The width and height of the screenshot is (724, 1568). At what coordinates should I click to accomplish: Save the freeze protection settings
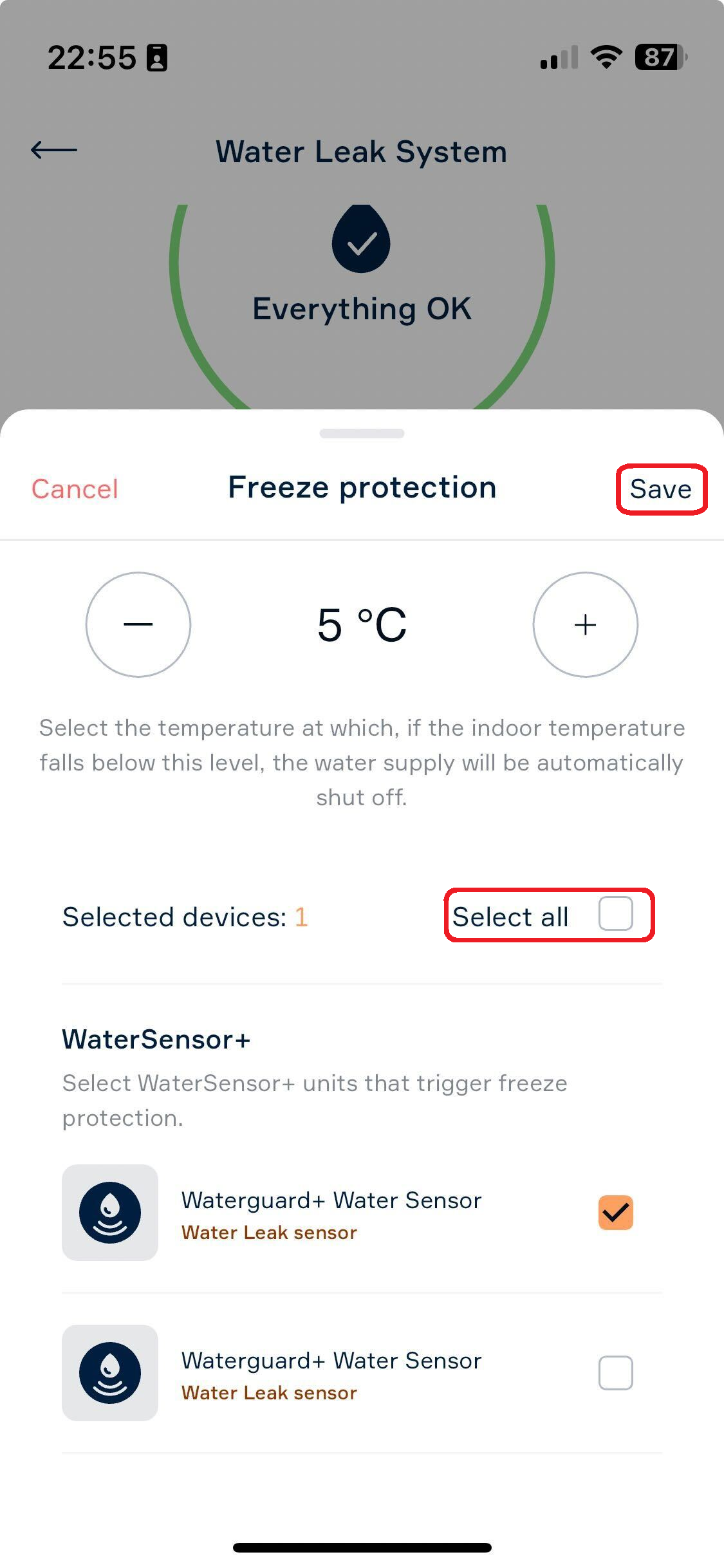(x=661, y=489)
